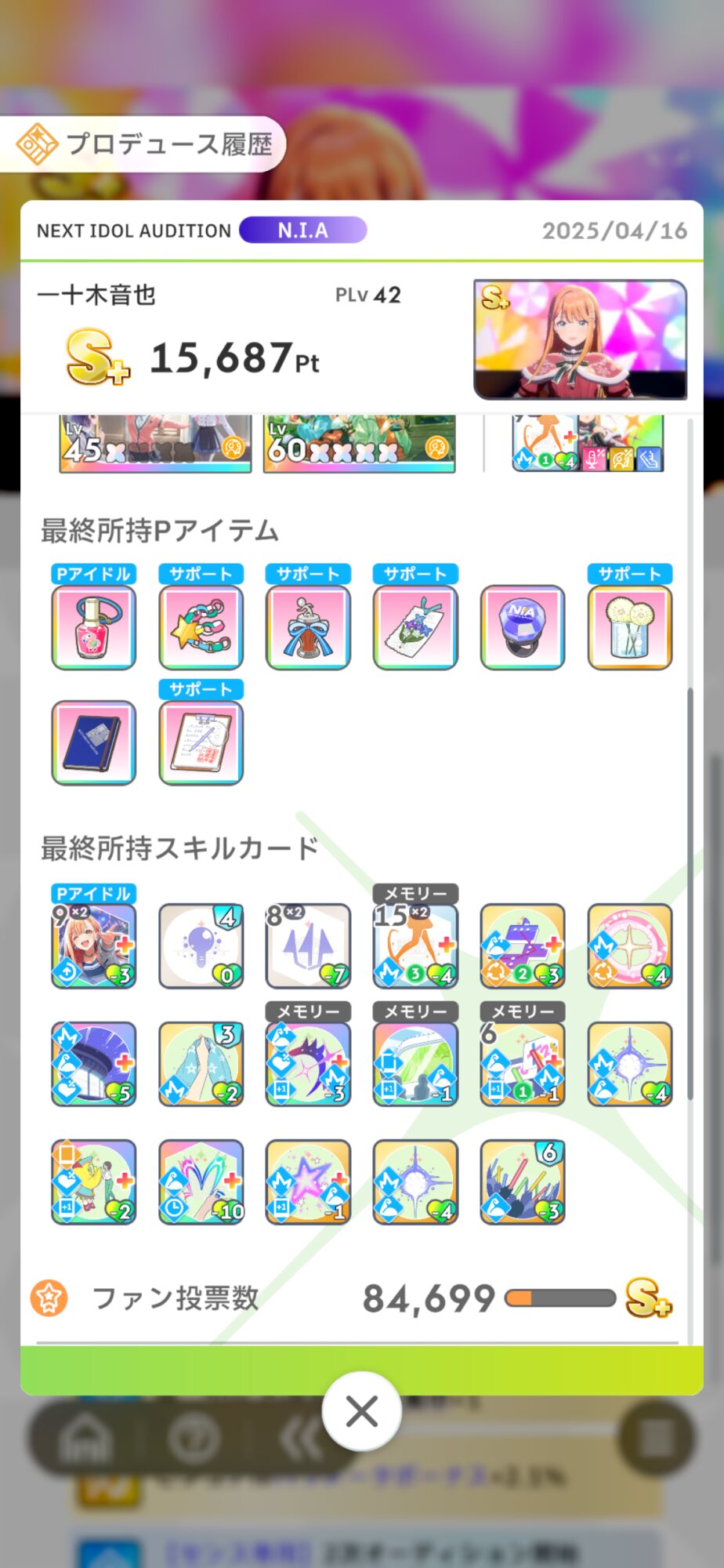
Task: Open the P-idol skill card costing 3
Action: point(94,946)
